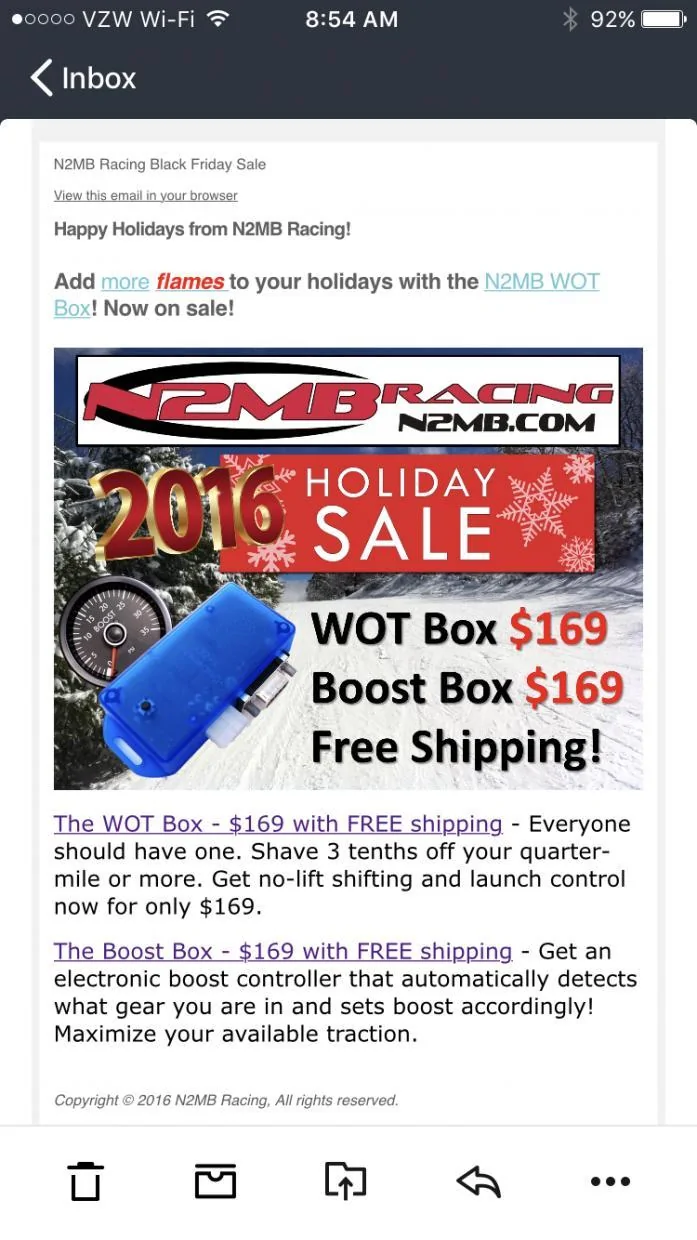The height and width of the screenshot is (1240, 697).
Task: Tap the 2016 Holiday Sale banner image
Action: tap(348, 568)
